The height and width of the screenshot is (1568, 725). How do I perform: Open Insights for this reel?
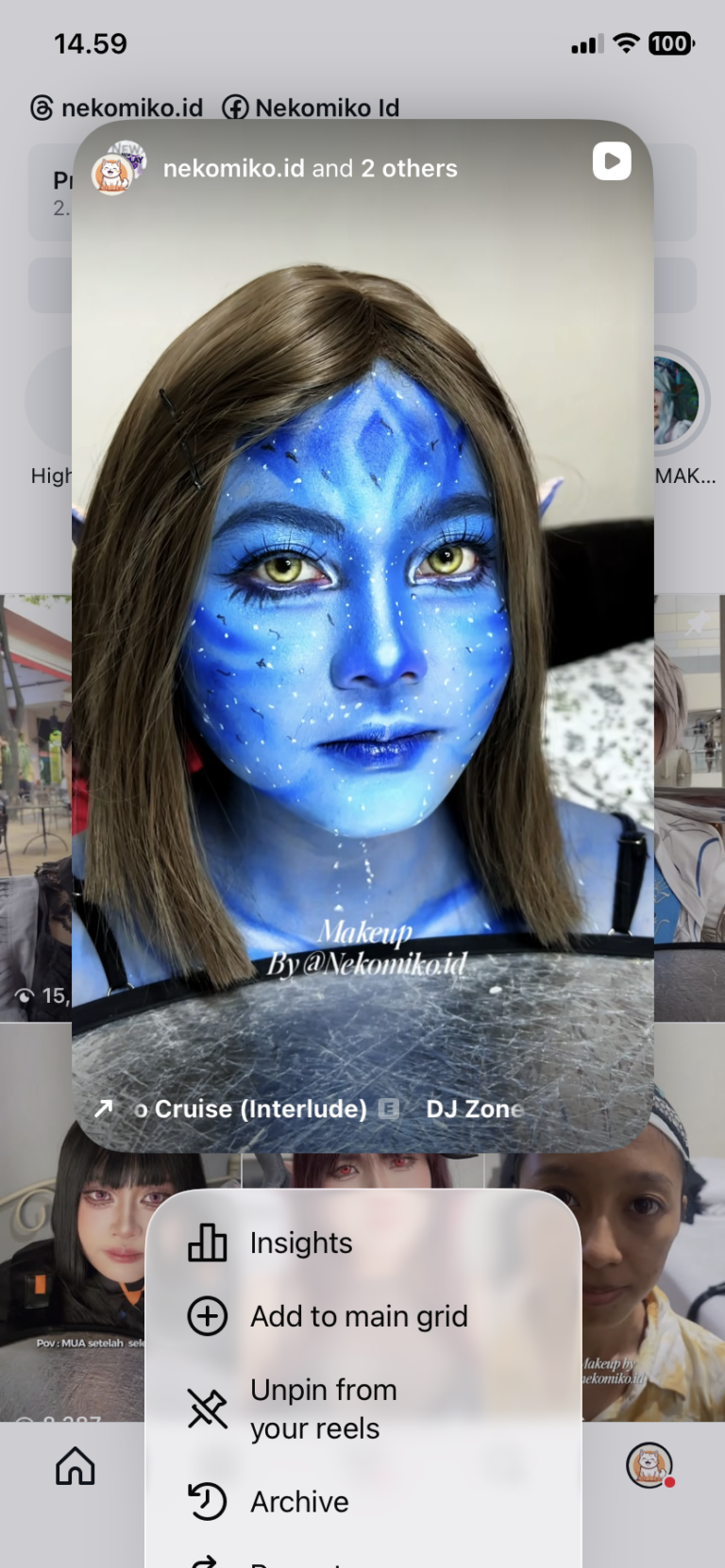pyautogui.click(x=300, y=1243)
